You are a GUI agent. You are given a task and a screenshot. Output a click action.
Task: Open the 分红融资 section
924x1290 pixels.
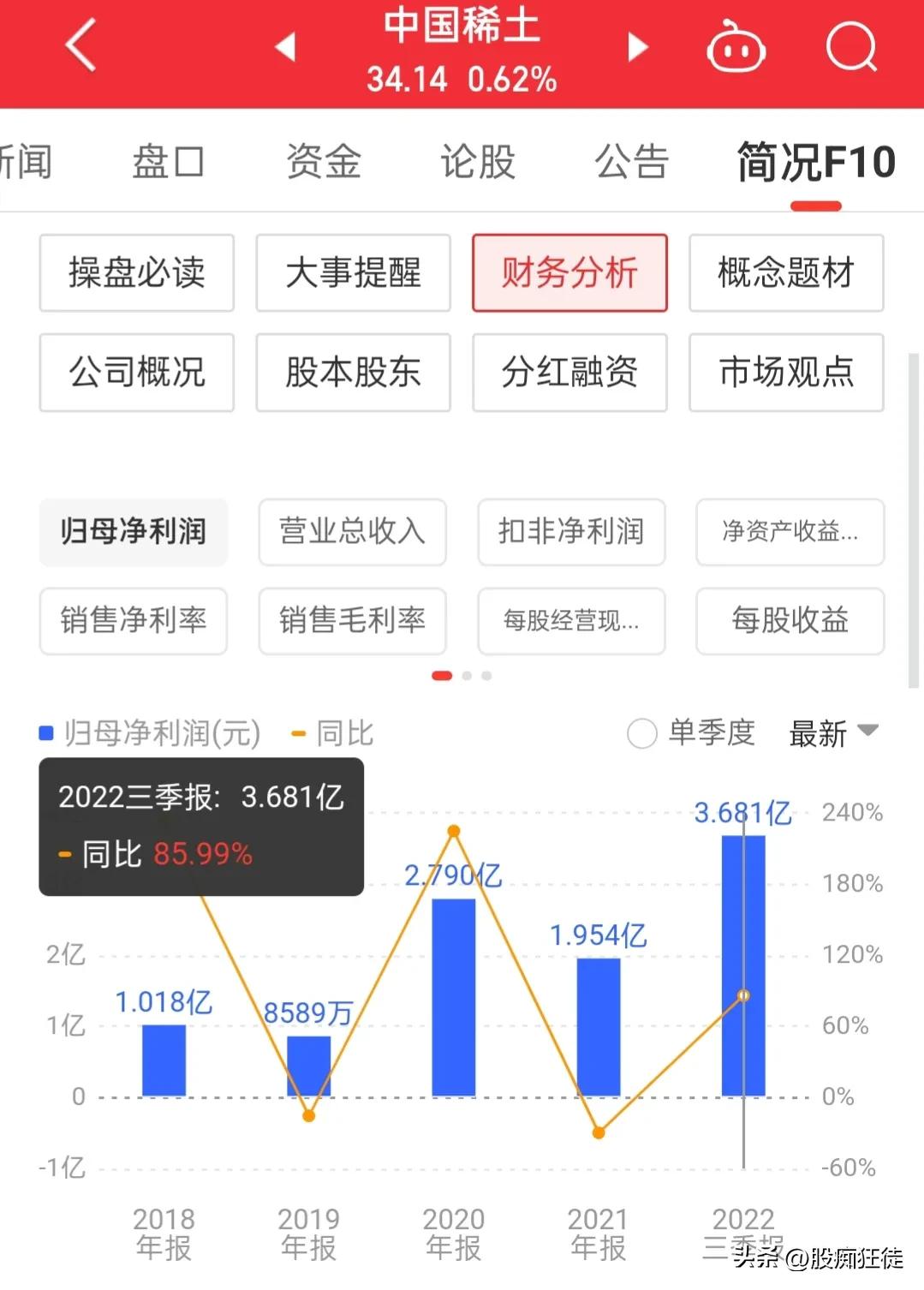click(x=569, y=373)
